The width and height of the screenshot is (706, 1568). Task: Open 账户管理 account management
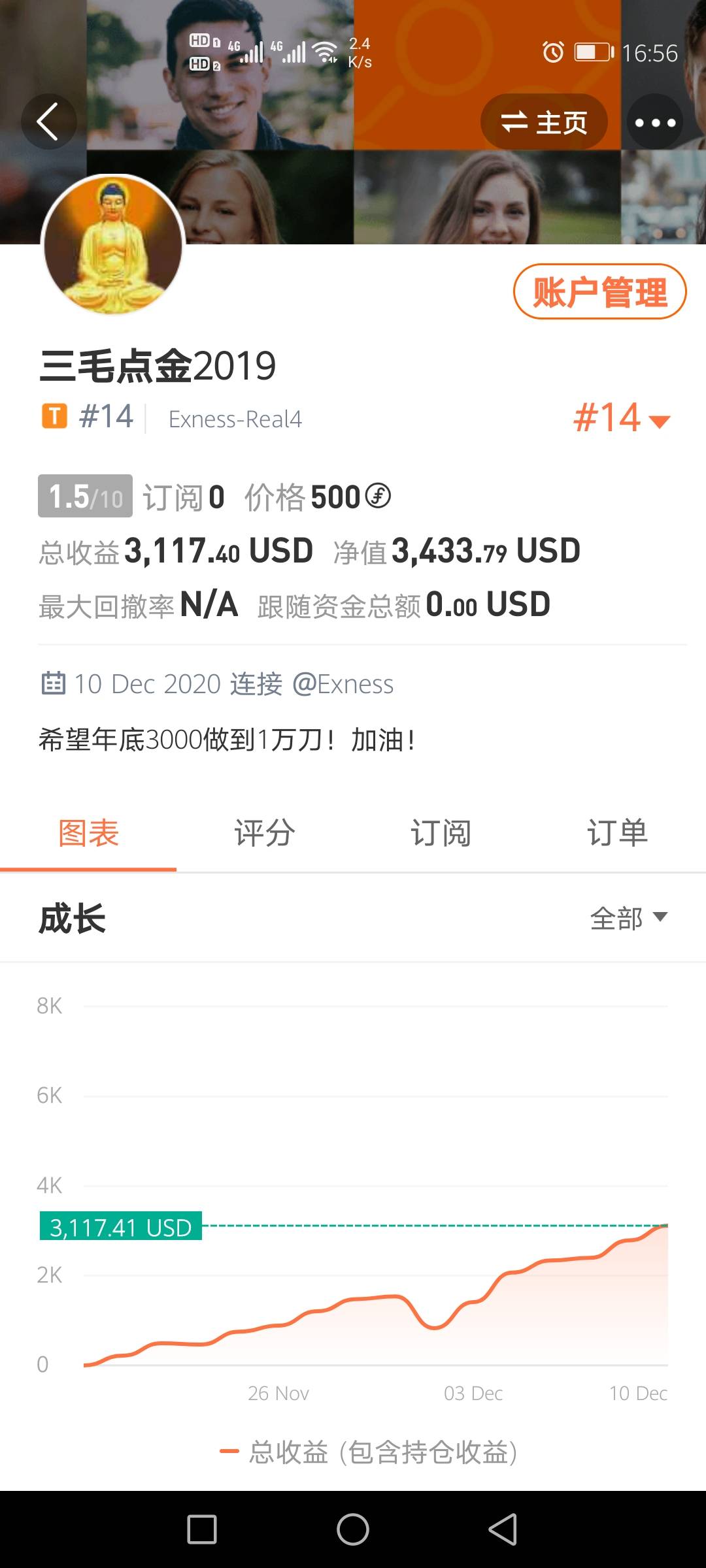coord(599,291)
